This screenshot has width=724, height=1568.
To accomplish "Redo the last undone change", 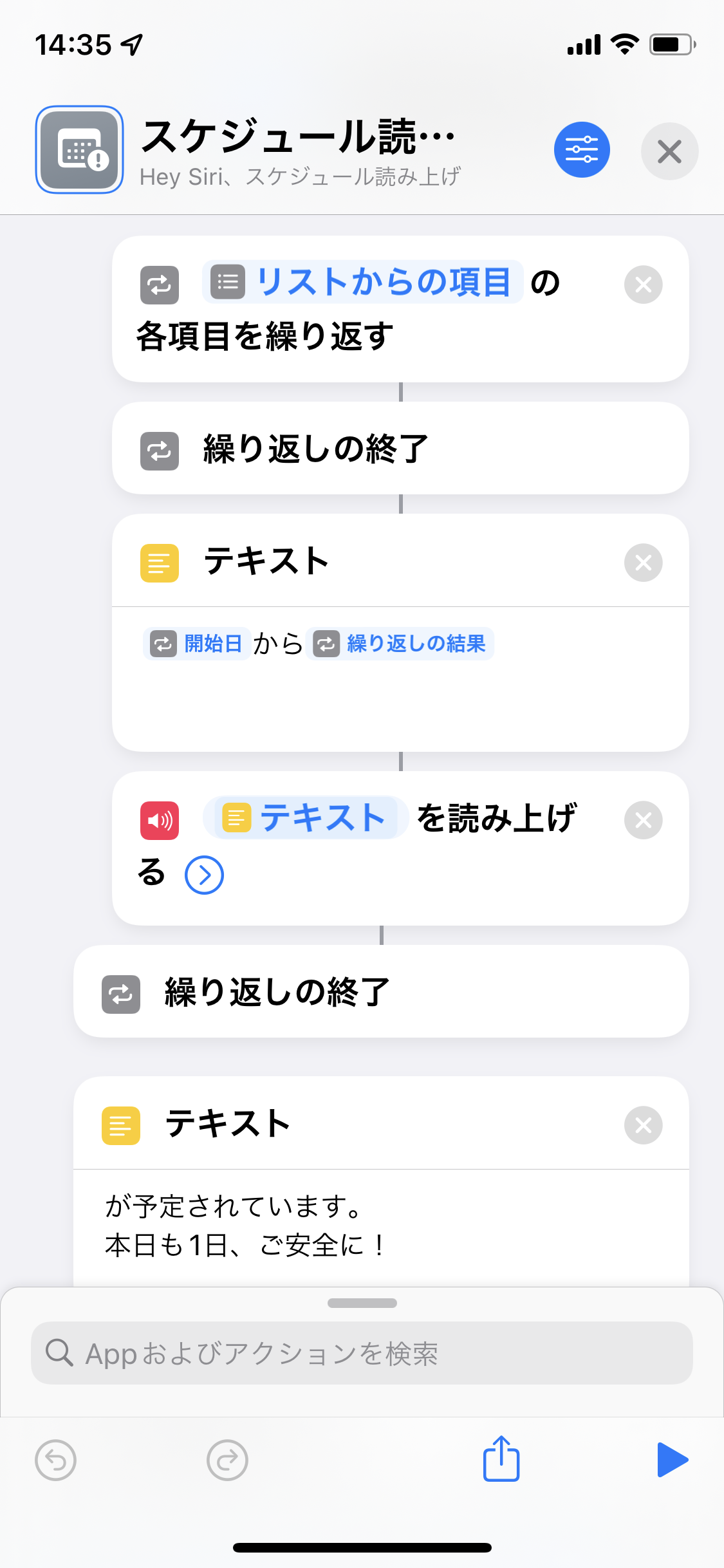I will coord(227,1460).
